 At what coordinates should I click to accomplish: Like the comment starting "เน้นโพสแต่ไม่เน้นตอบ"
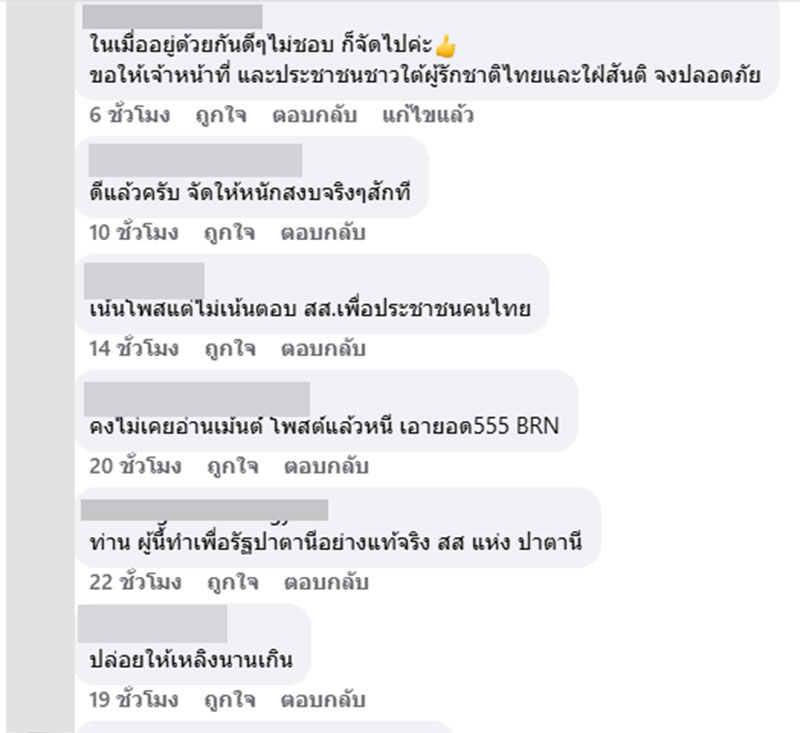tap(230, 349)
